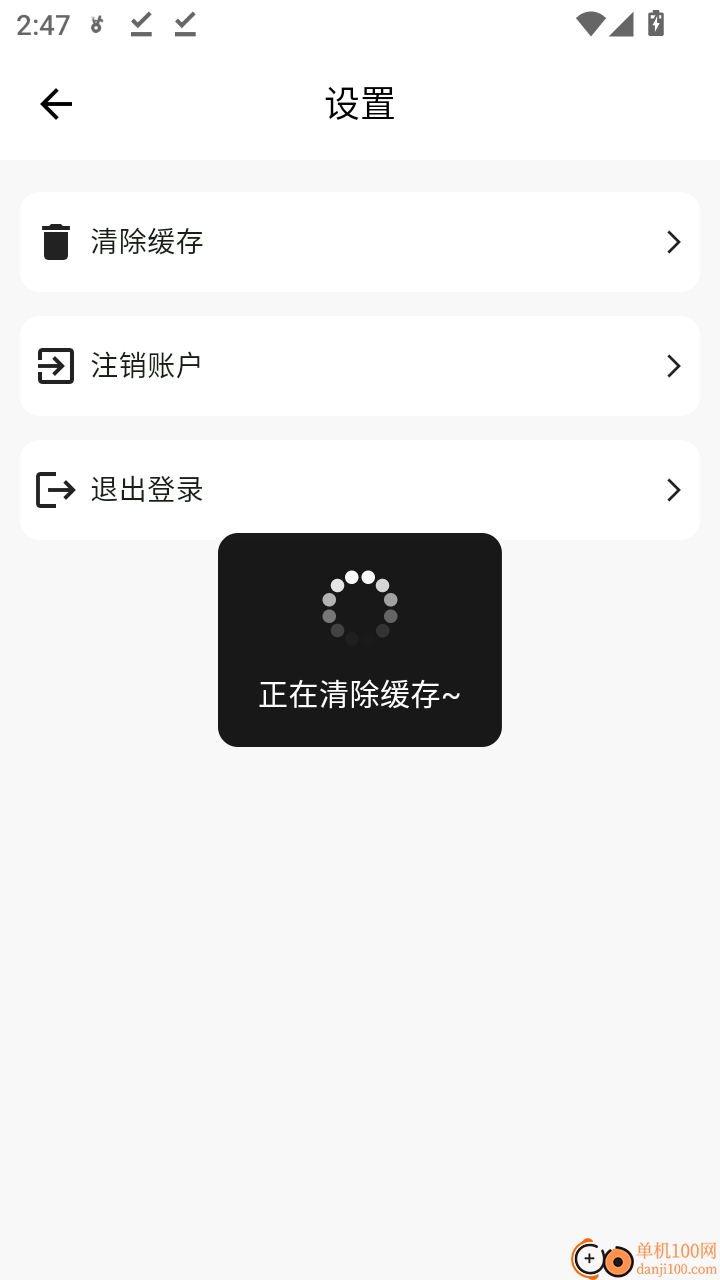Click the battery icon in status bar
Screen dimensions: 720x1280
point(656,25)
